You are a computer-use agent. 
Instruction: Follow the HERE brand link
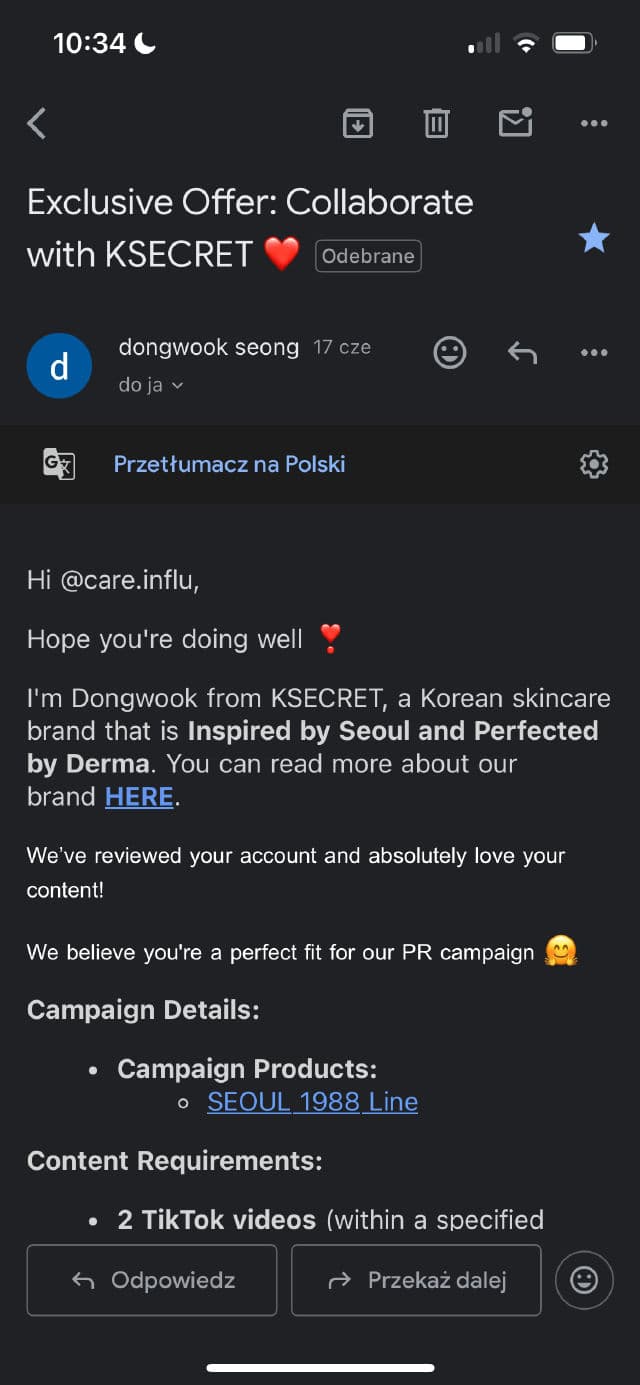coord(139,797)
